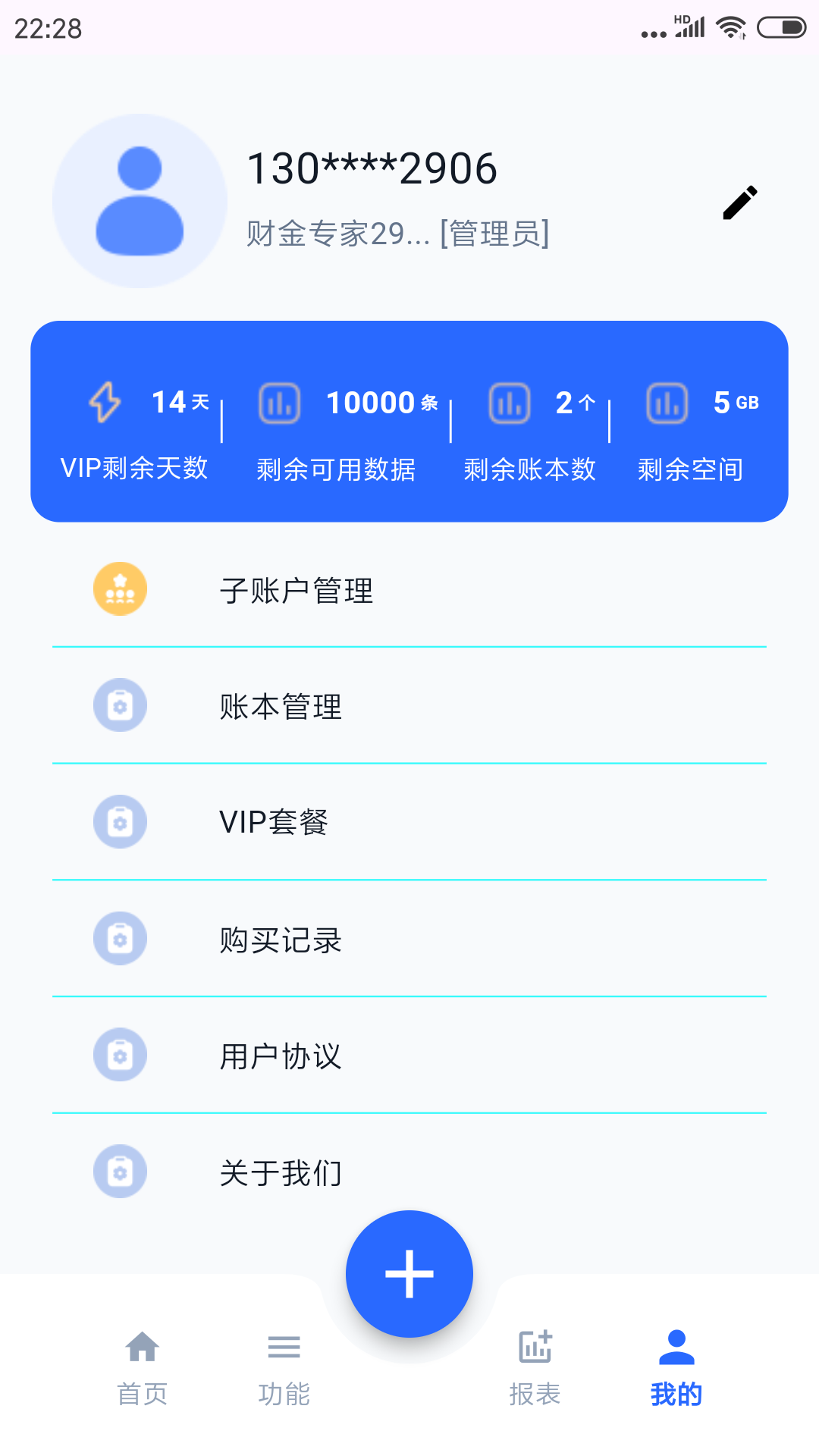Image resolution: width=819 pixels, height=1456 pixels.
Task: Open the VIP套餐 row
Action: (x=409, y=822)
